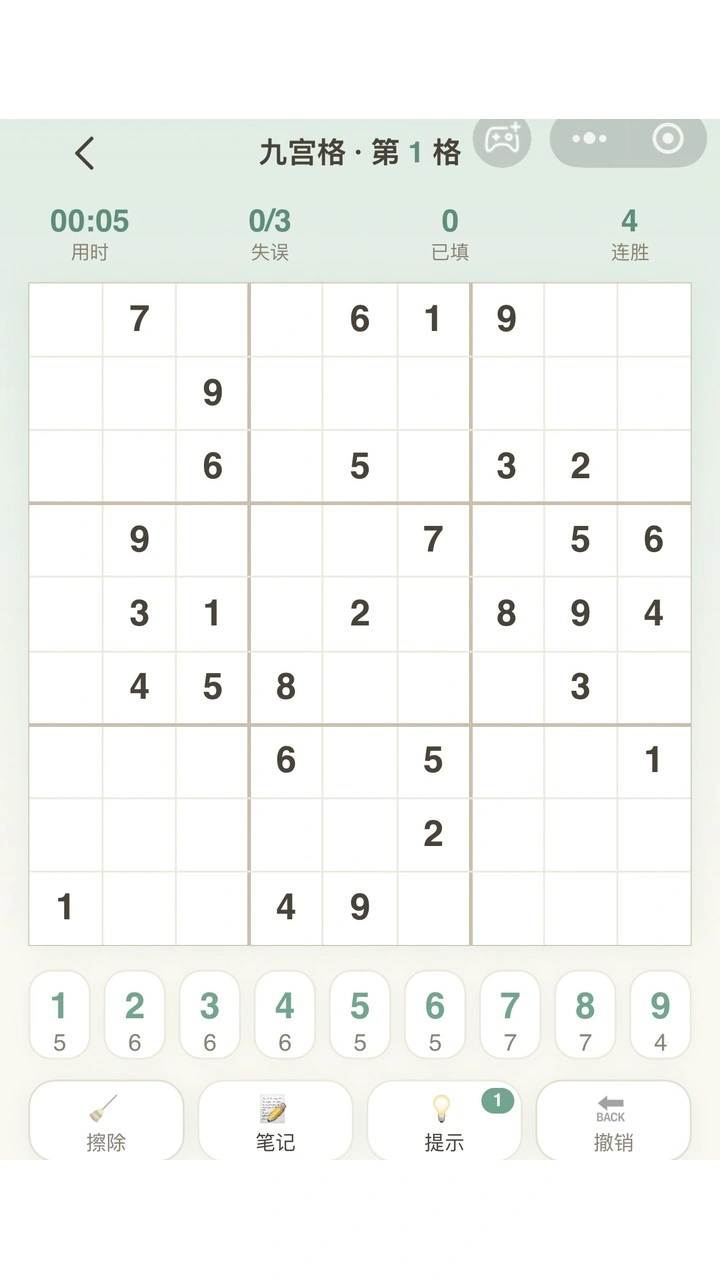This screenshot has height=1280, width=720.
Task: Open the game controller icon
Action: 502,140
